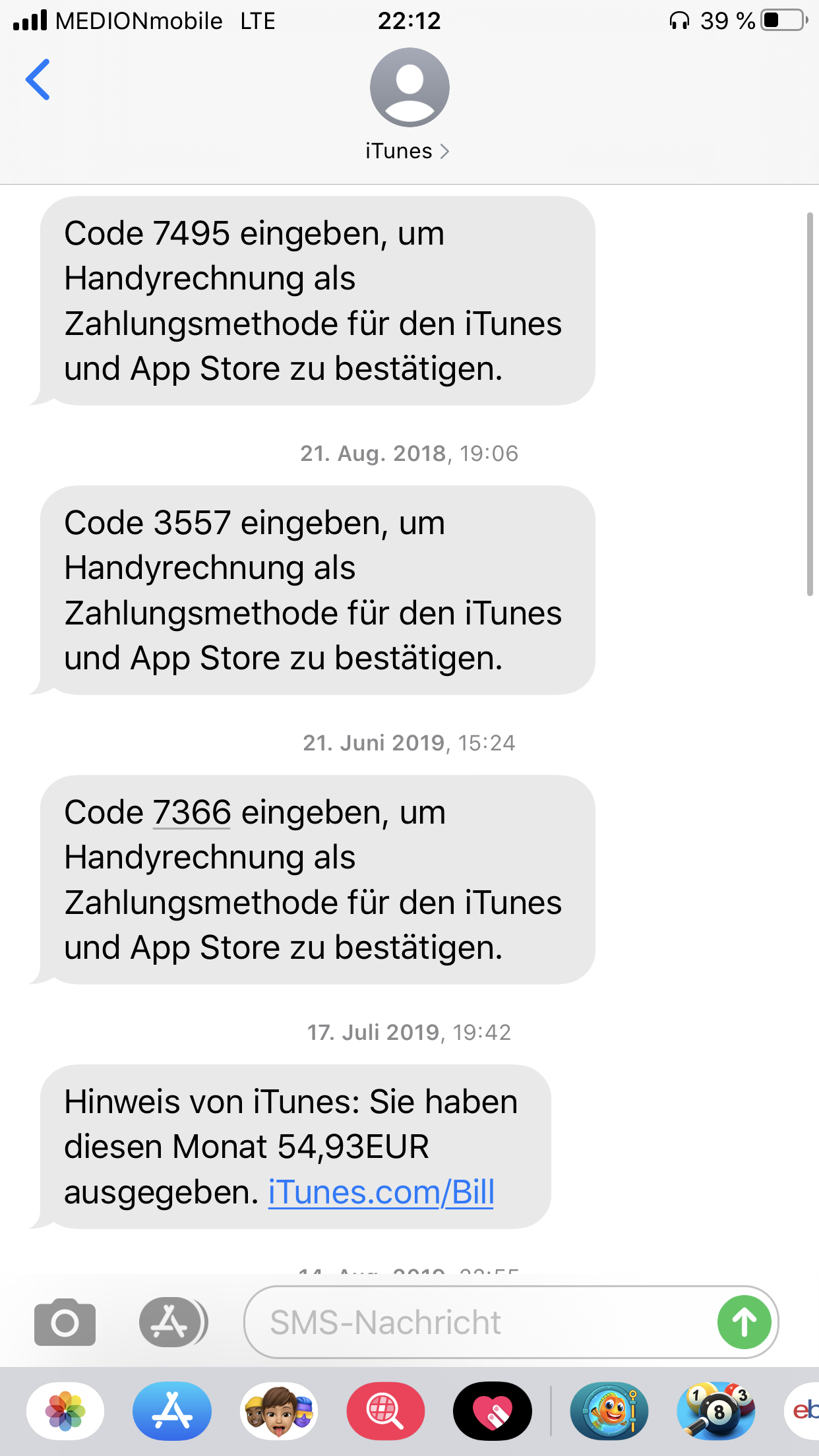
Task: Open the Photos app in drawer
Action: coord(65,1411)
